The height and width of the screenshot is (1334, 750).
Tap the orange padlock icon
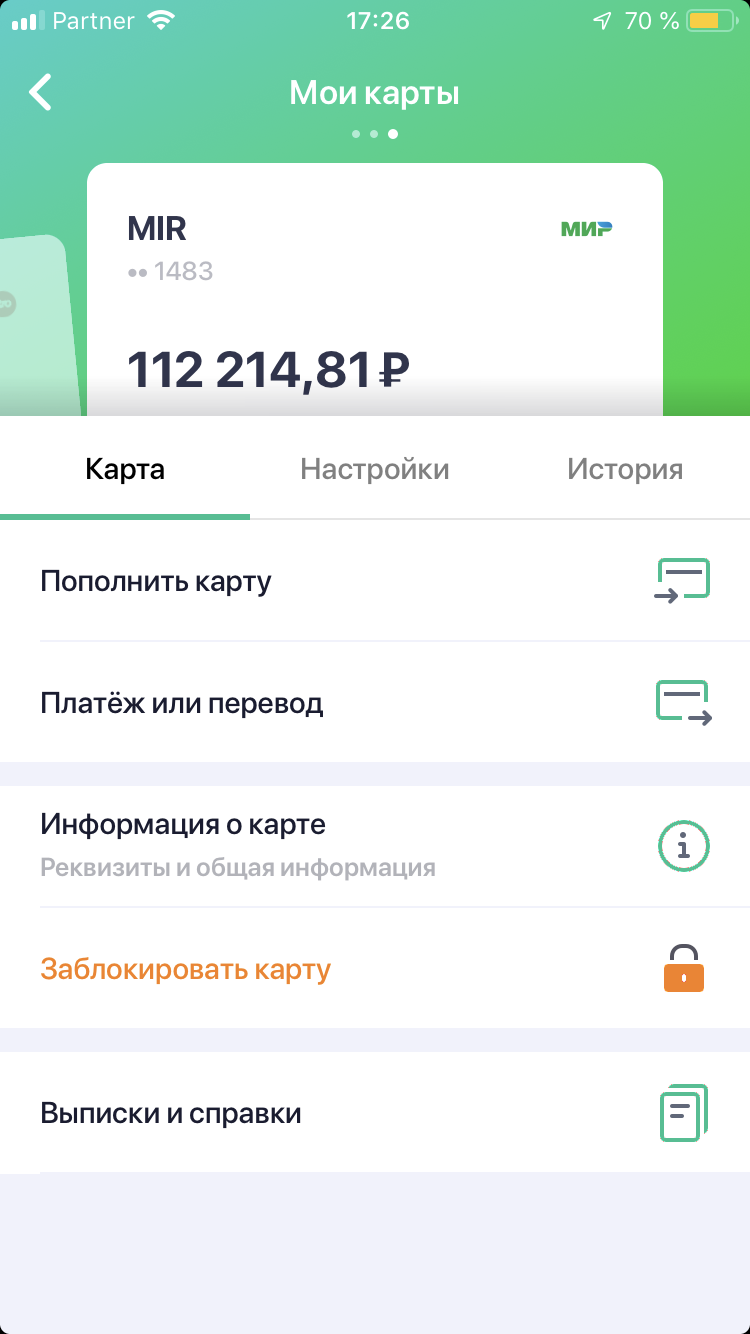pyautogui.click(x=684, y=967)
